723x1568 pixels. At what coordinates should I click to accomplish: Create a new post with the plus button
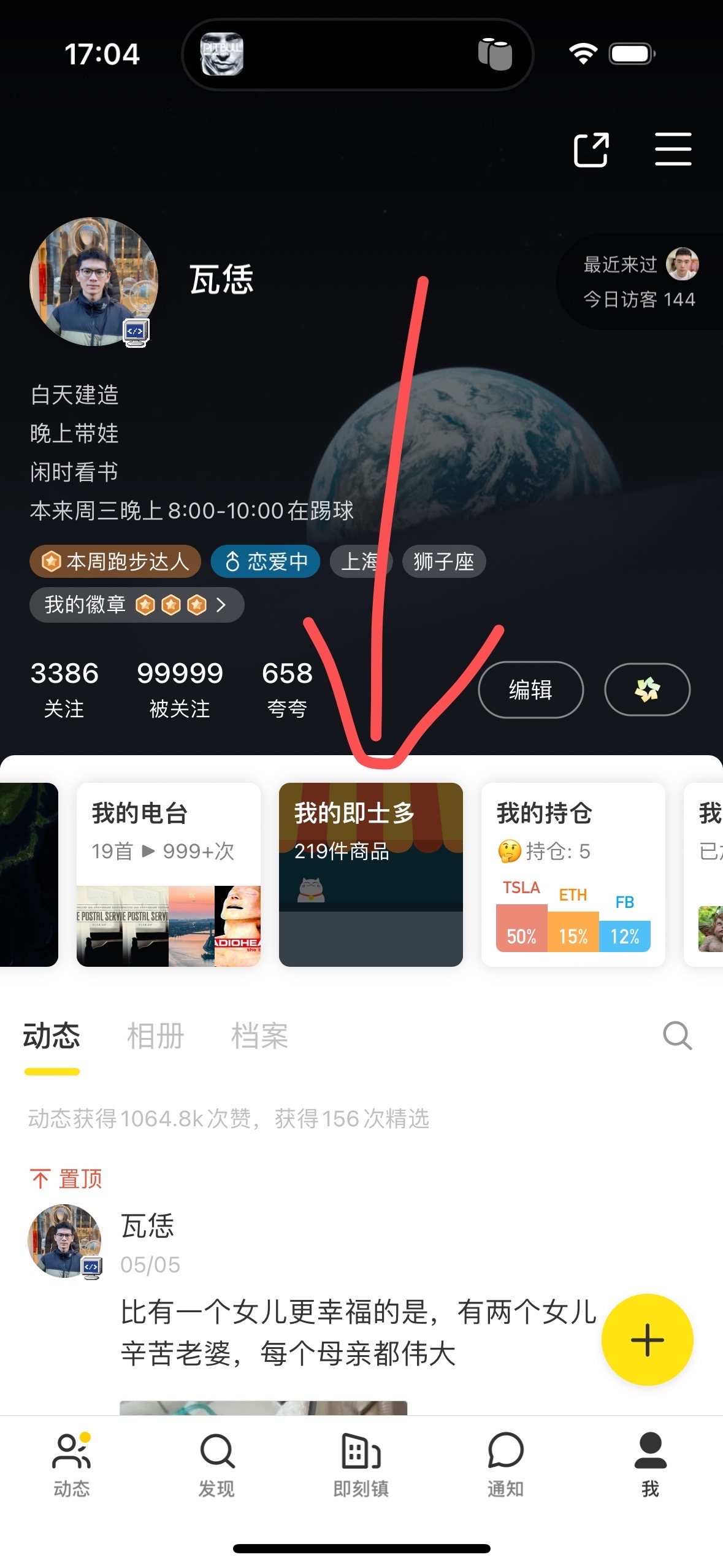coord(647,1340)
